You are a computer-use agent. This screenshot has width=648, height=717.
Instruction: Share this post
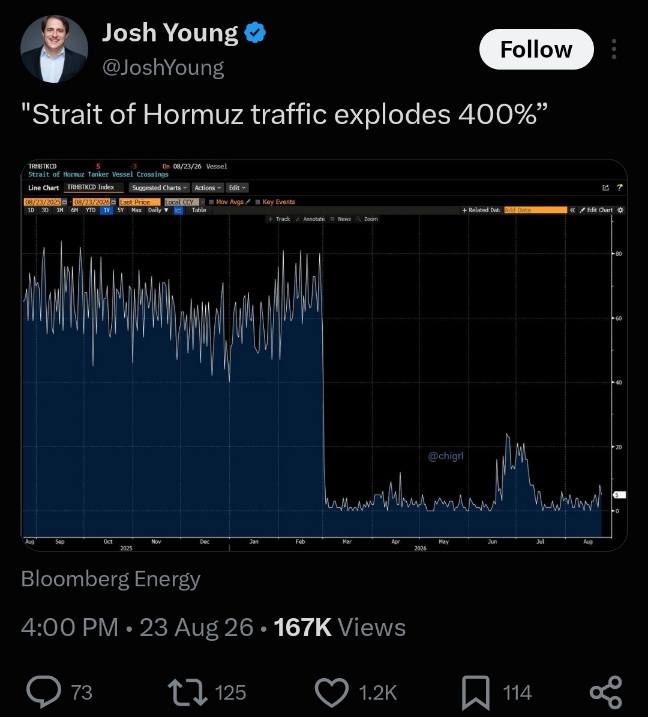pos(605,692)
